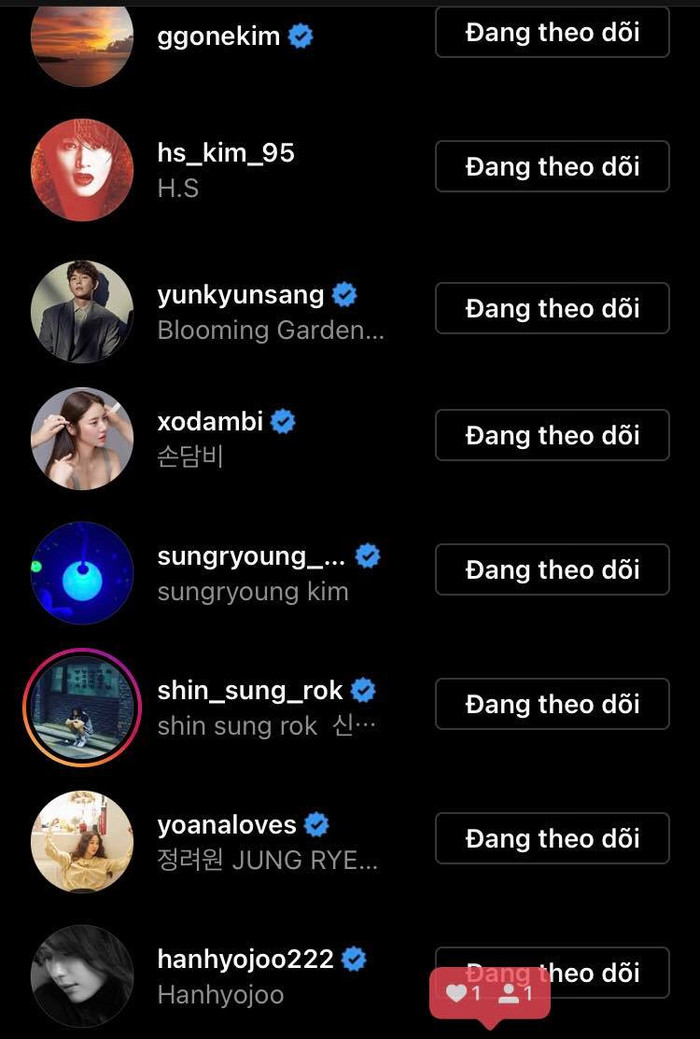The width and height of the screenshot is (700, 1039).
Task: View yunkyunsang's profile
Action: 240,295
